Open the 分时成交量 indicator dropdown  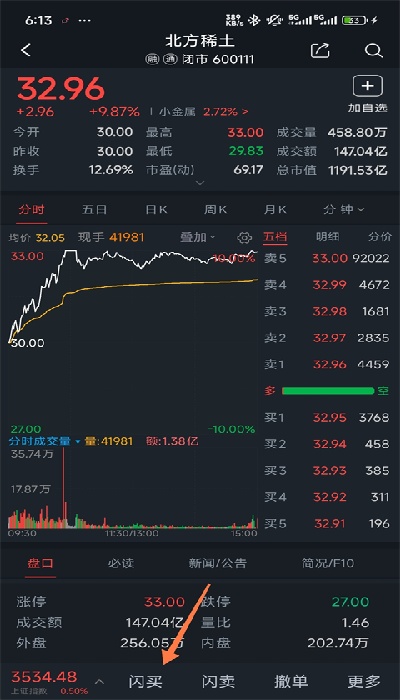[x=45, y=442]
